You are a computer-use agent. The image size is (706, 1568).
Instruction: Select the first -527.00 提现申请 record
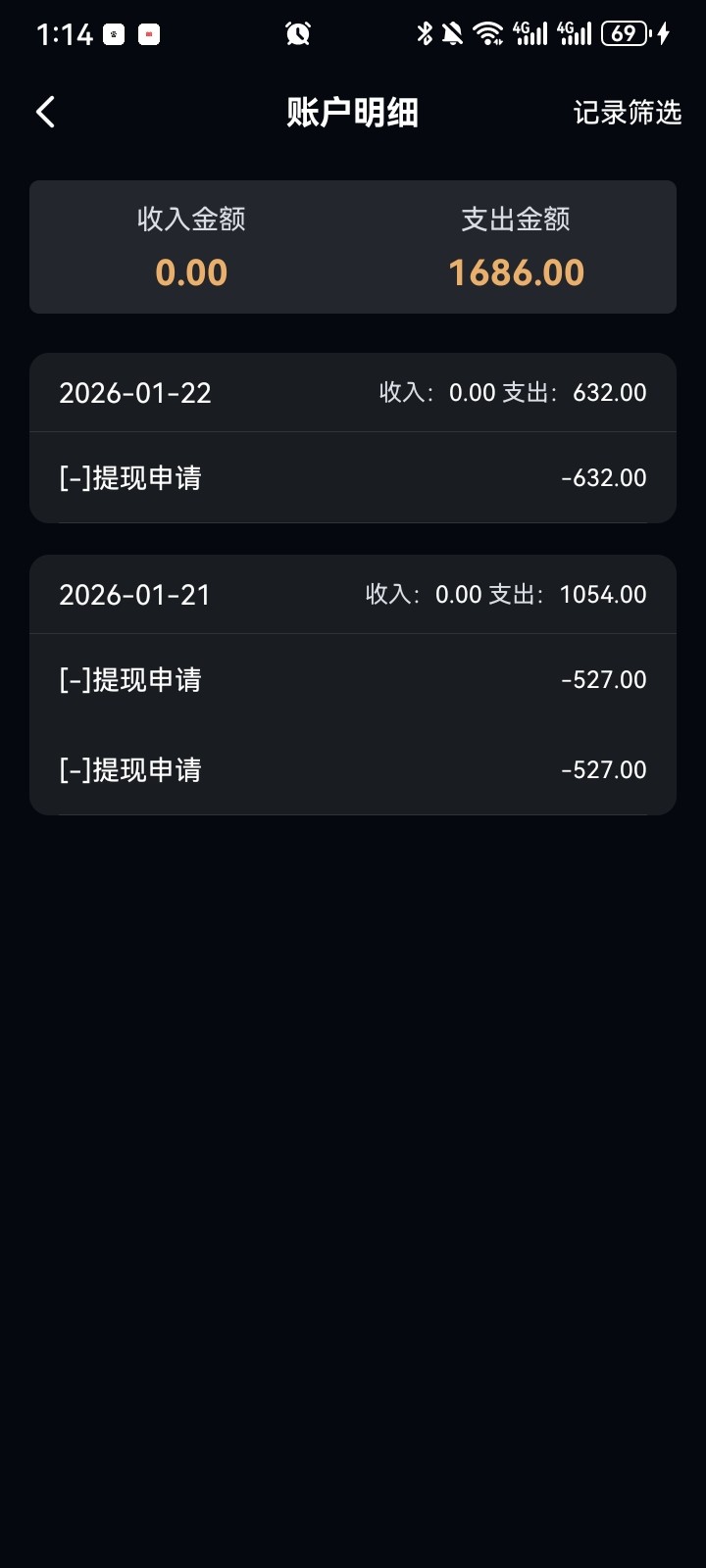pyautogui.click(x=353, y=679)
